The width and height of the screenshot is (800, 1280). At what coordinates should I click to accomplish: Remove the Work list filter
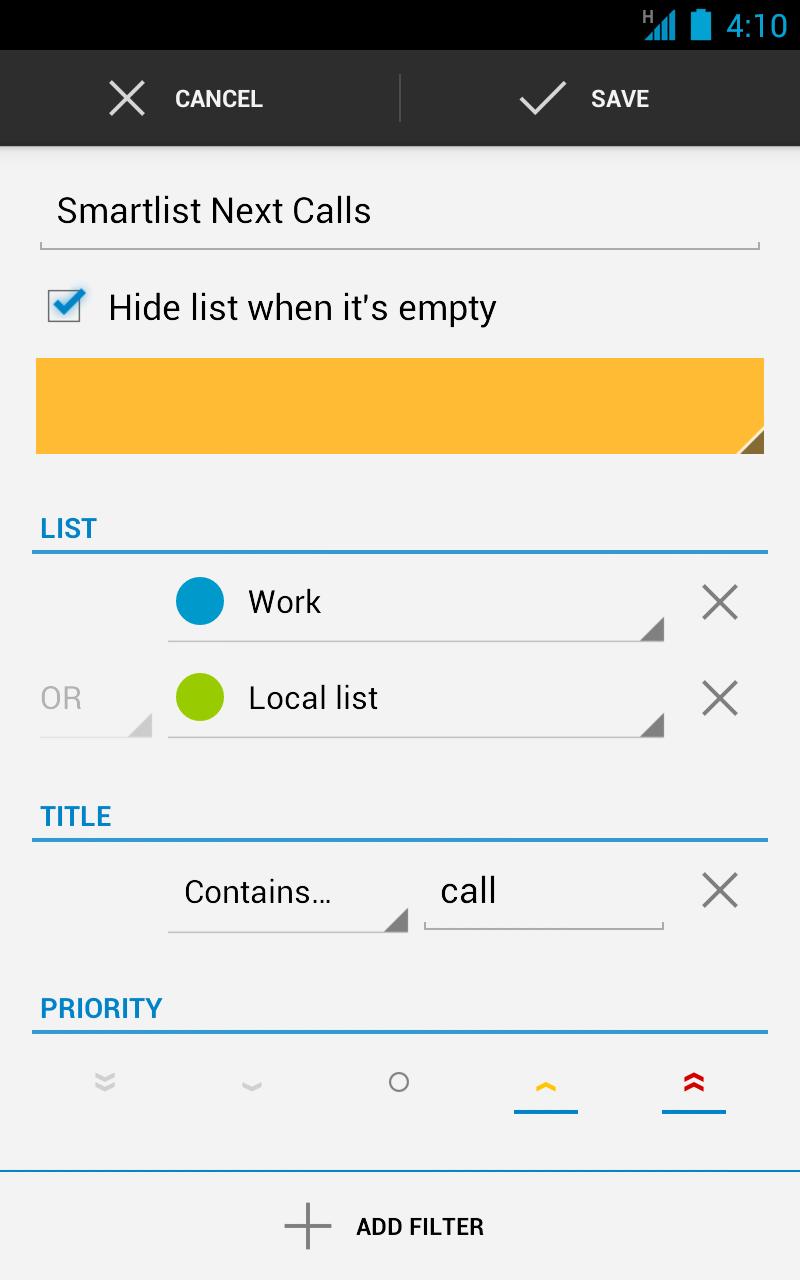(x=720, y=603)
